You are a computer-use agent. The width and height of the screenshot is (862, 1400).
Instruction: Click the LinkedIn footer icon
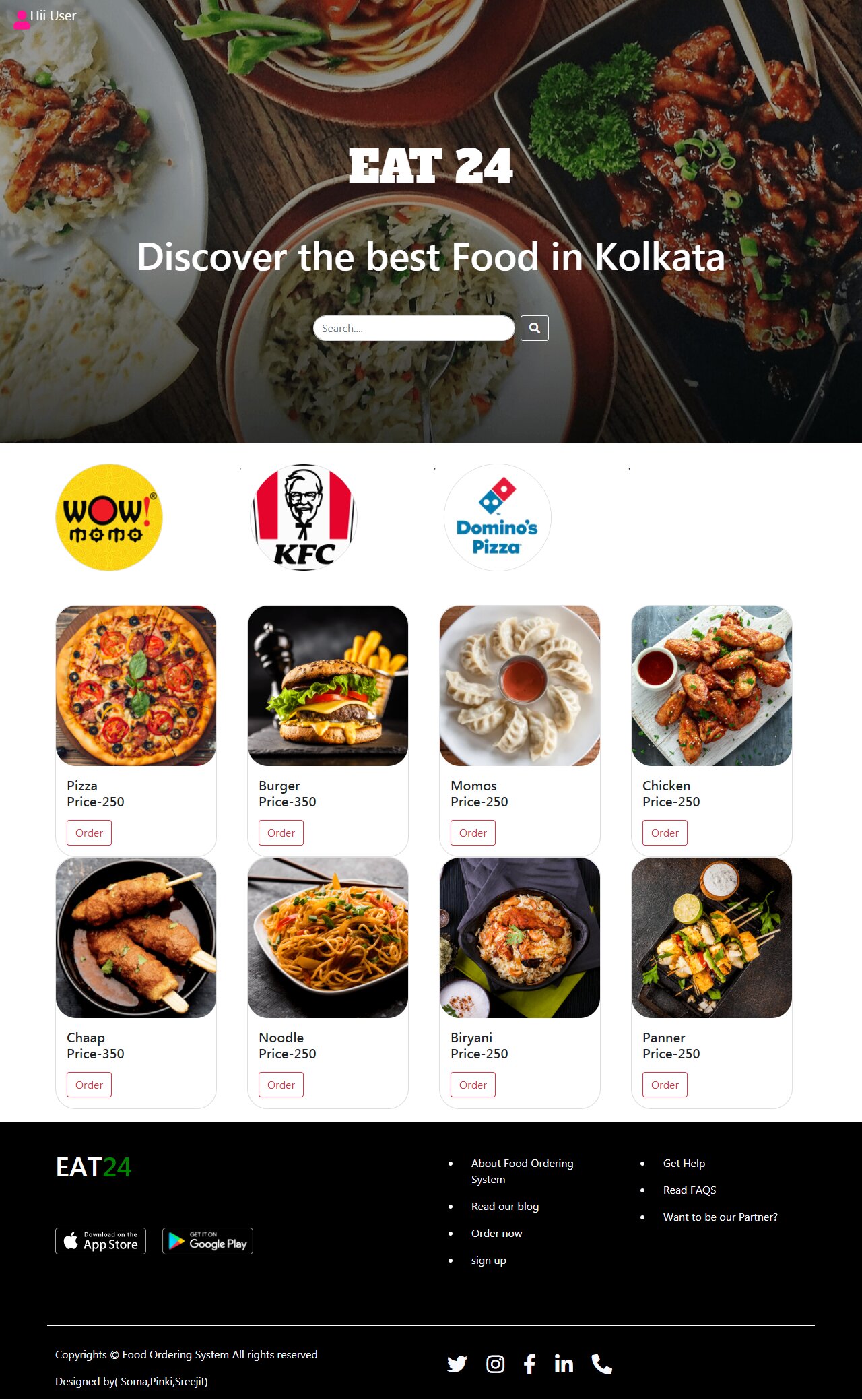tap(564, 1364)
